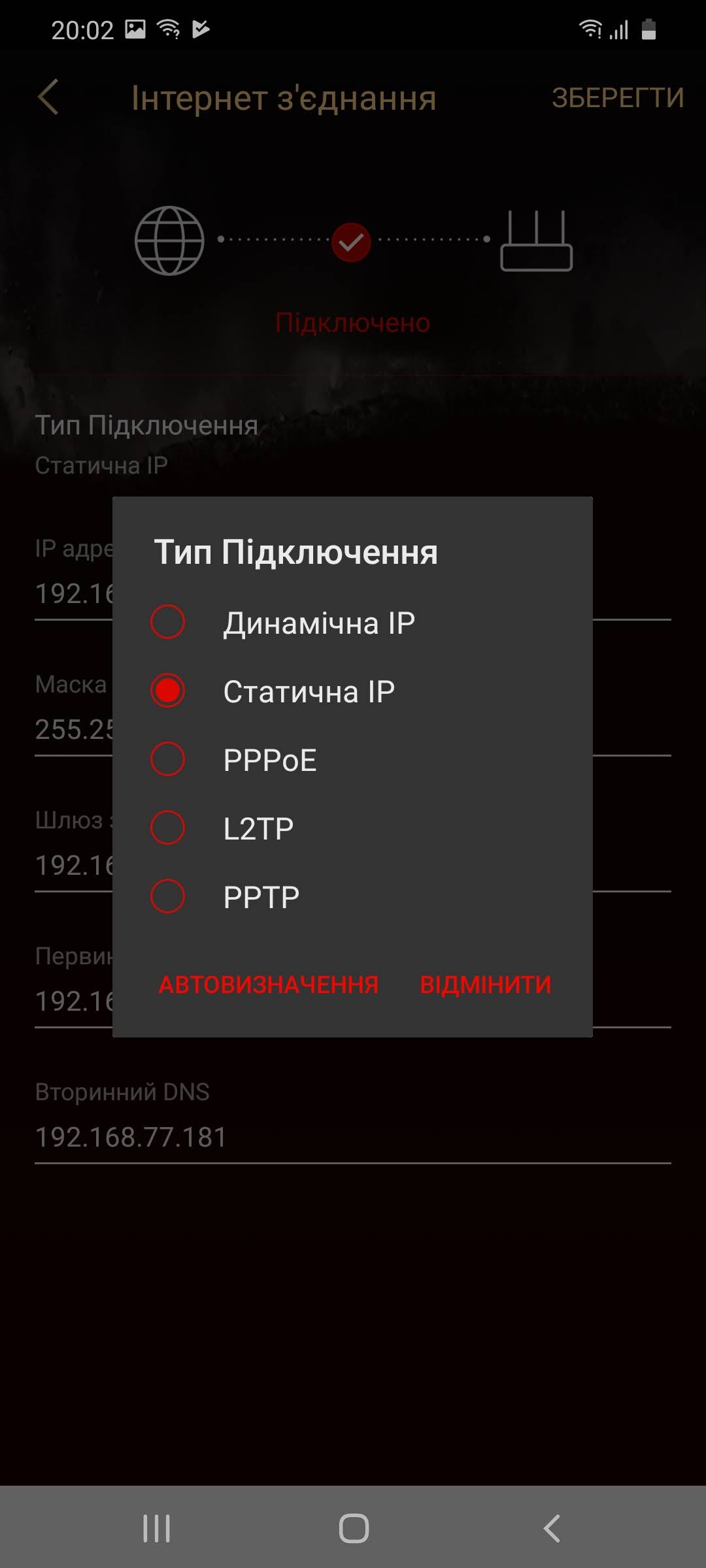Tap the АВТОВИЗНАЧЕННЯ button
Image resolution: width=706 pixels, height=1568 pixels.
[x=269, y=985]
